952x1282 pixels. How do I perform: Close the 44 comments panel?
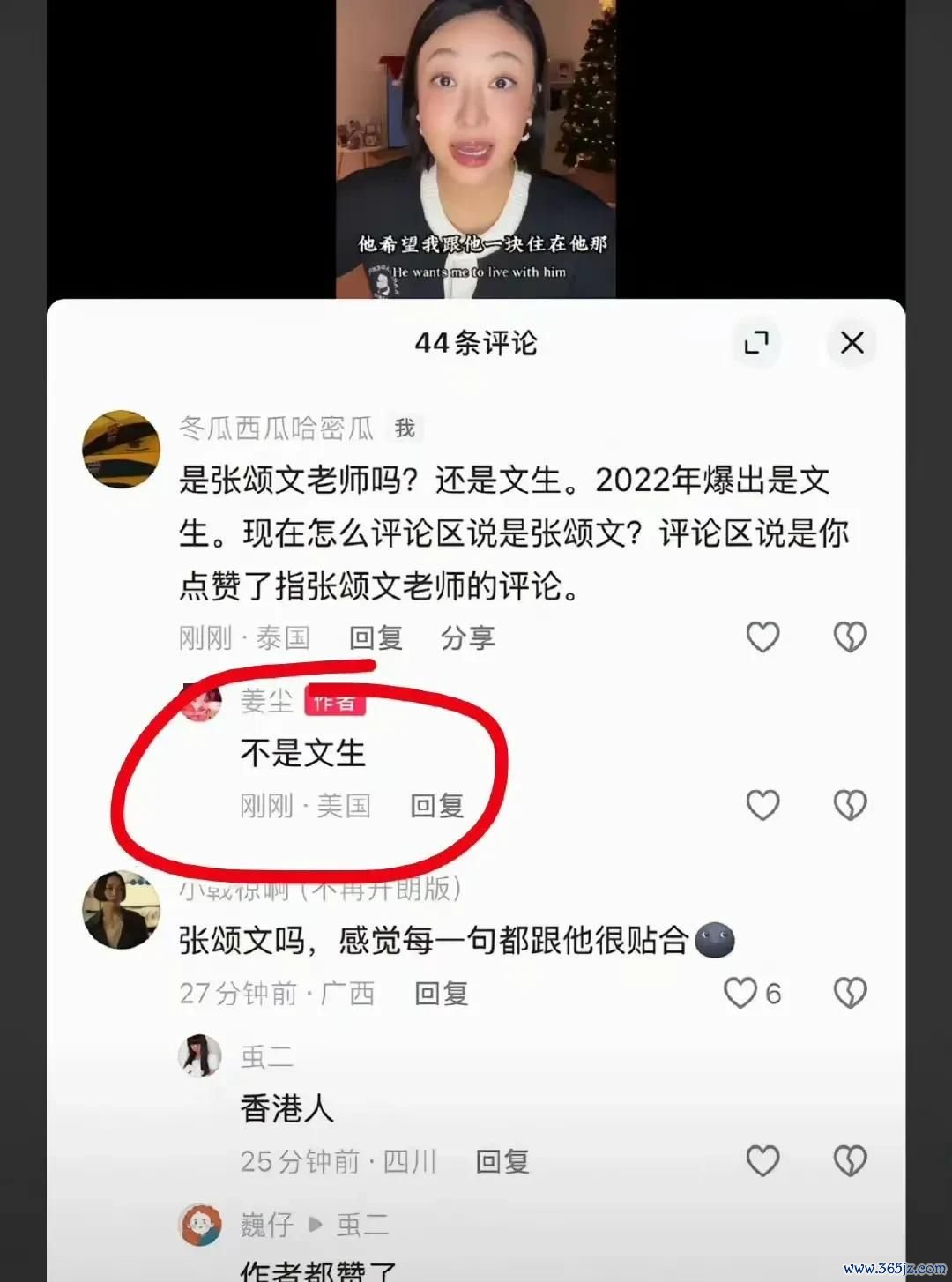click(x=852, y=342)
